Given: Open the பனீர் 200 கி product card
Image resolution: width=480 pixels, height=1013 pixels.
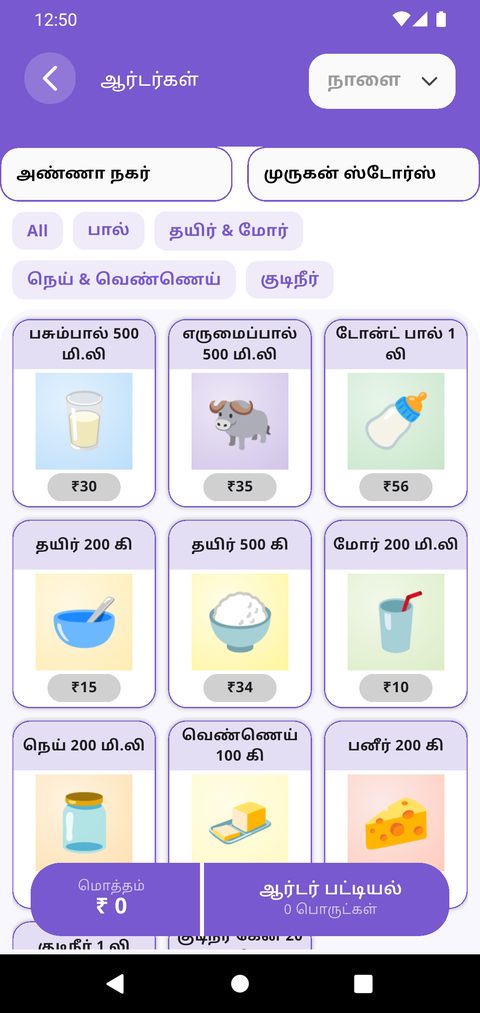Looking at the screenshot, I should [395, 791].
